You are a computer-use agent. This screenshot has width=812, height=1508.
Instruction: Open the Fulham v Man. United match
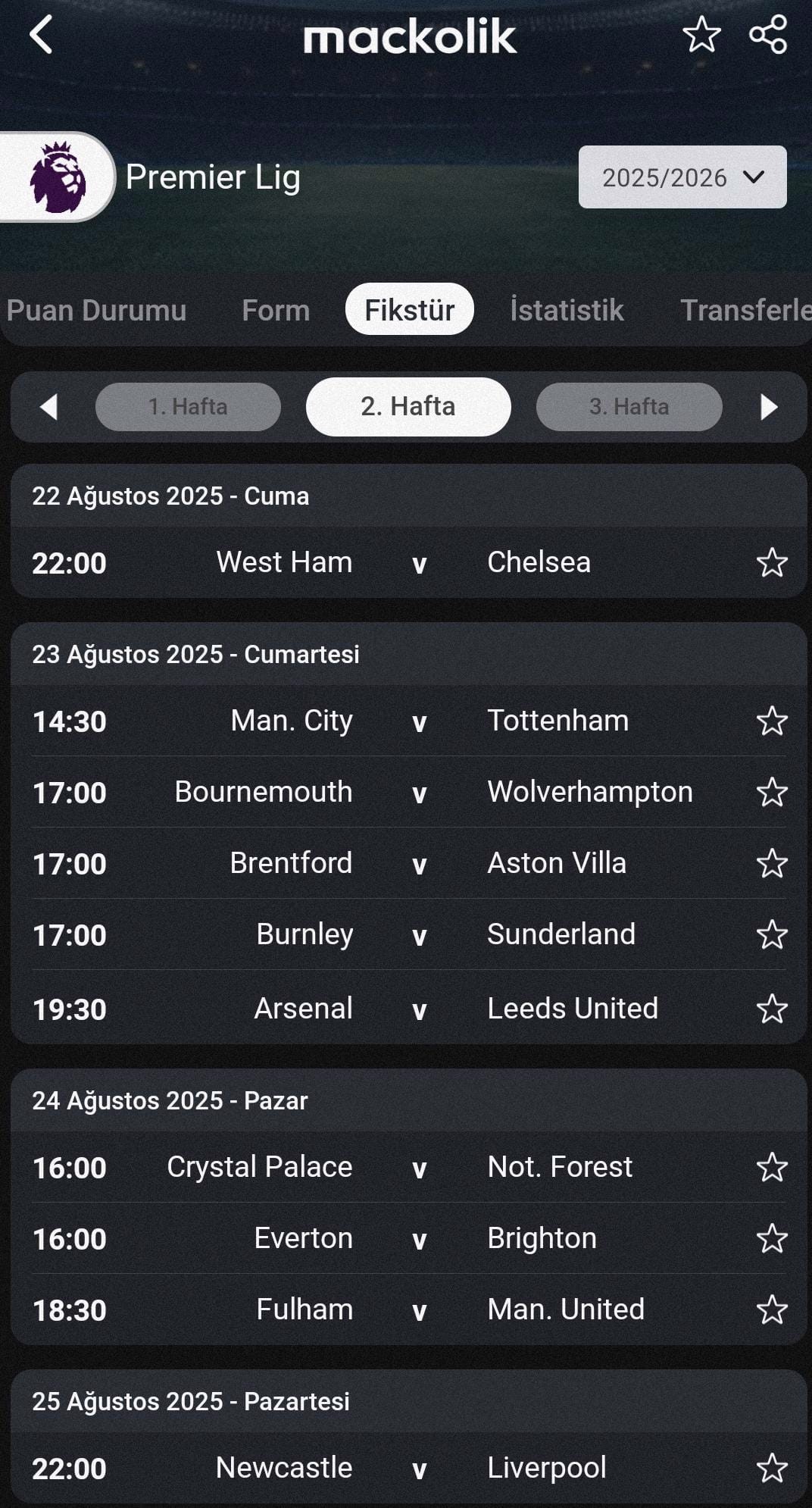[409, 1310]
